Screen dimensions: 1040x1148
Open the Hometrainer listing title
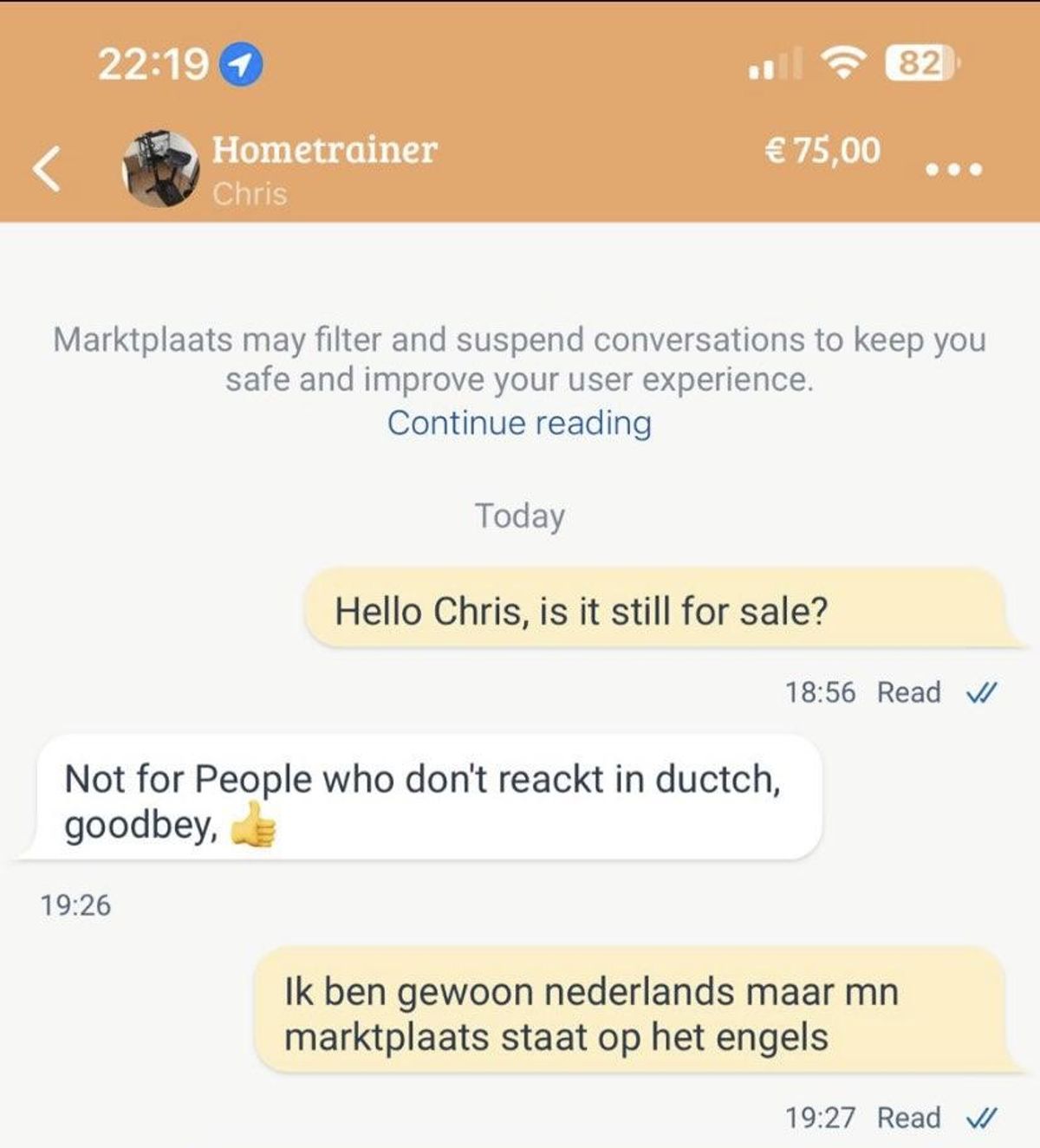coord(325,149)
